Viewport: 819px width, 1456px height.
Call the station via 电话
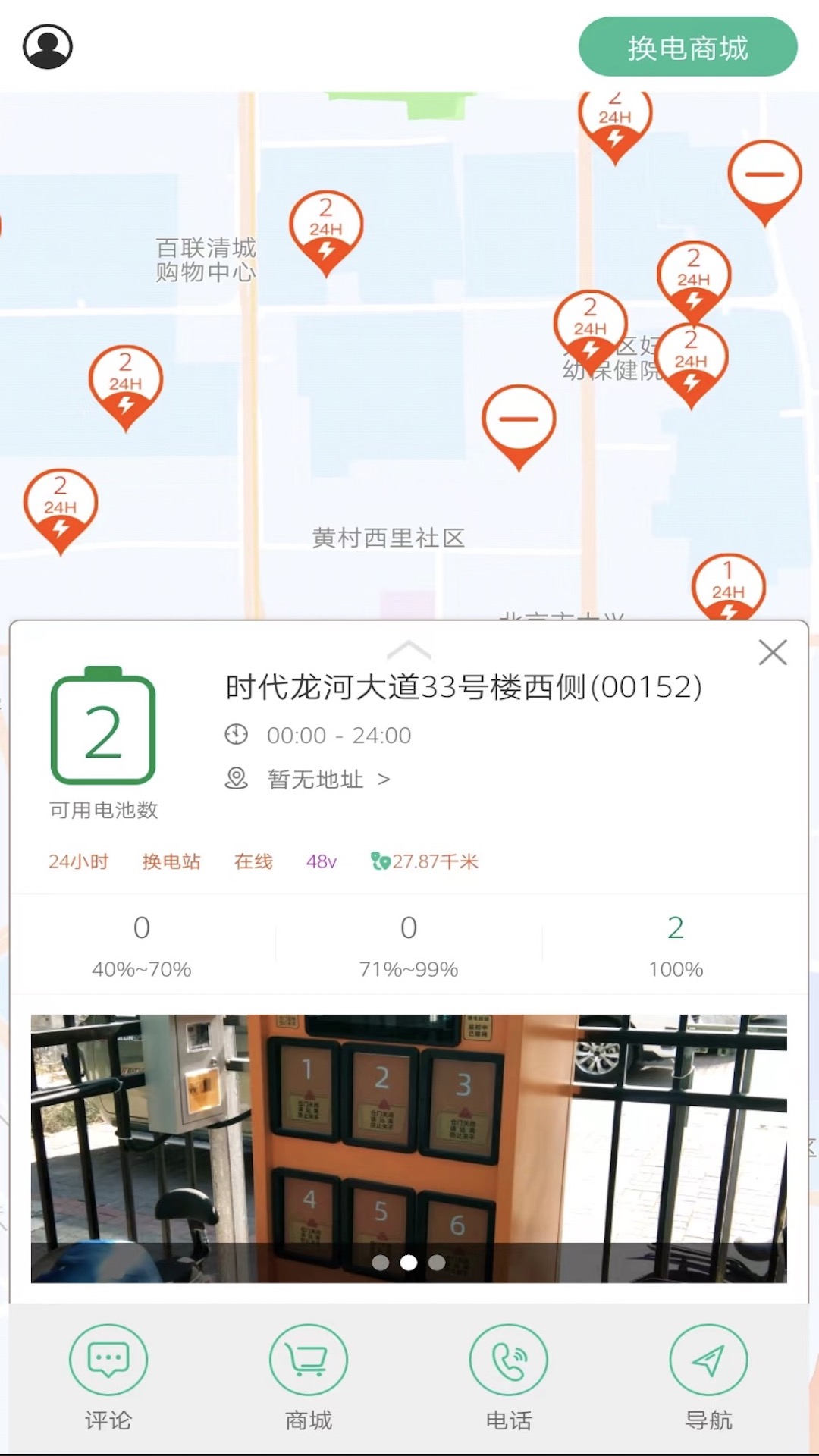[509, 1377]
